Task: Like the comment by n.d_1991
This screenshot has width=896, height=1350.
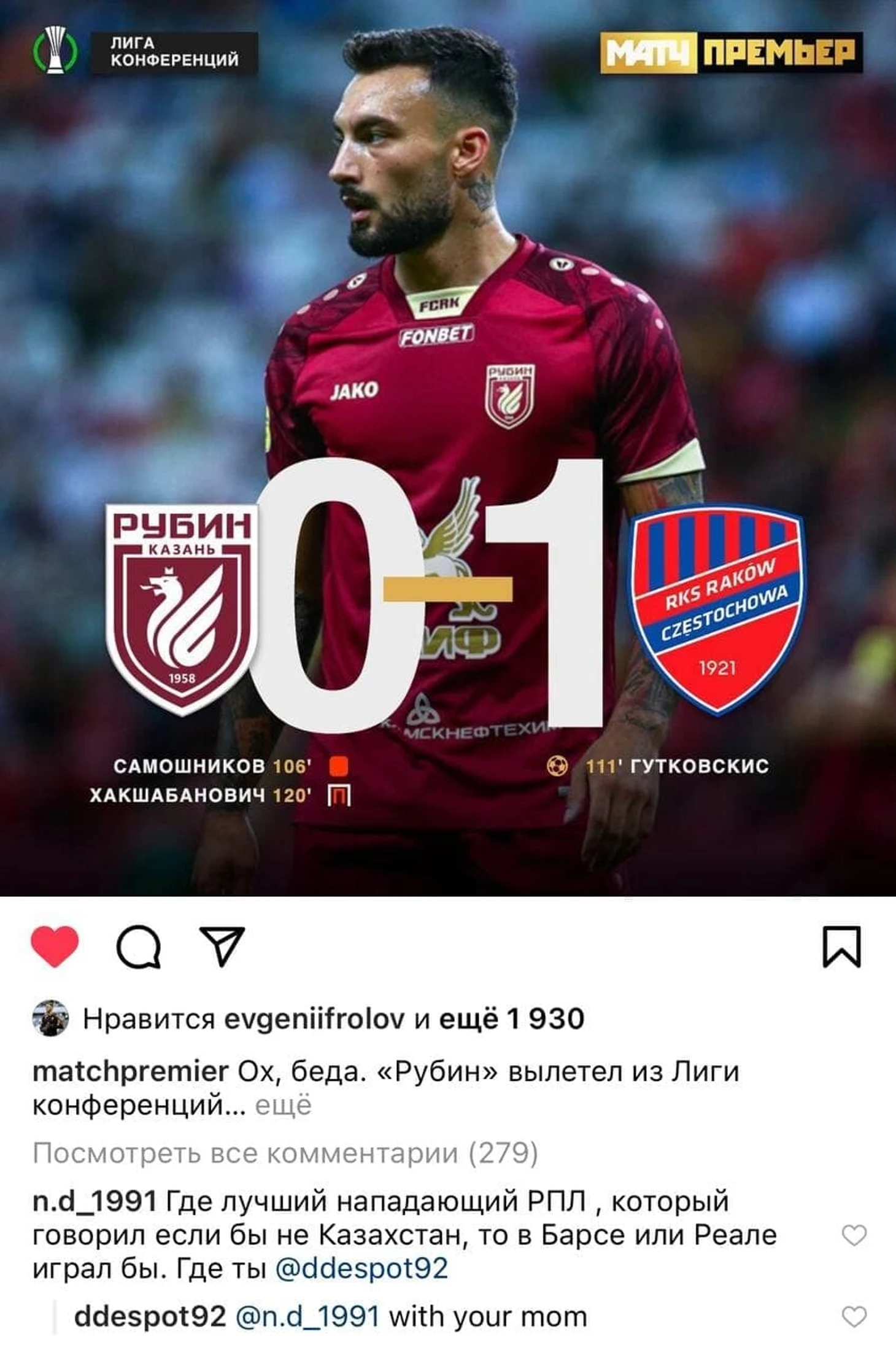Action: (x=854, y=1235)
